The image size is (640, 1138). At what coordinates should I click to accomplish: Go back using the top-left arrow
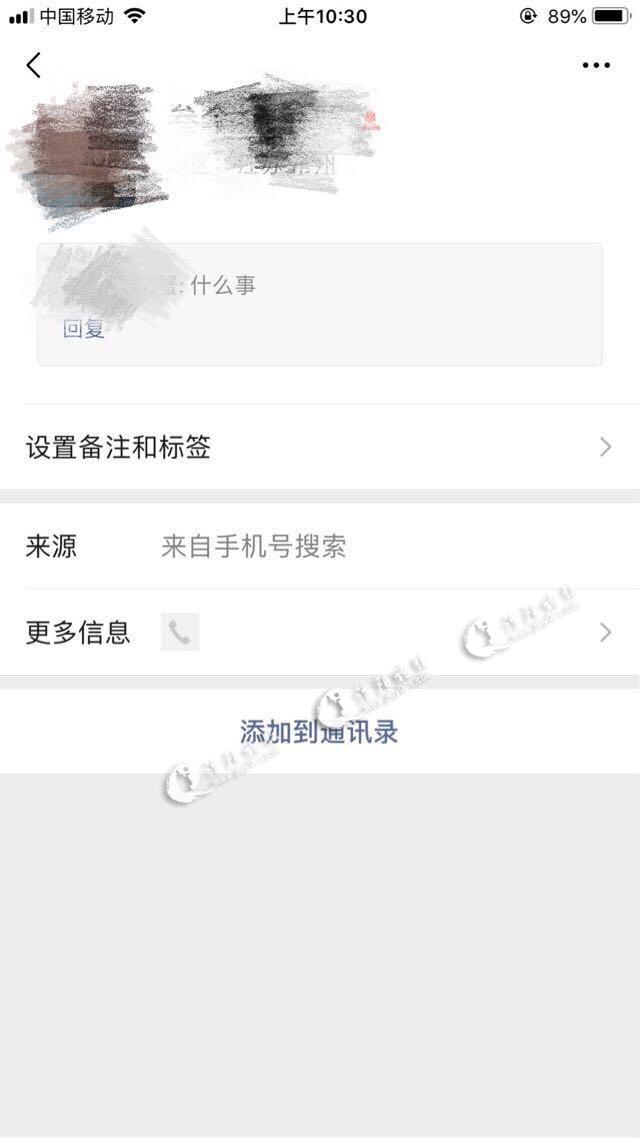(34, 66)
